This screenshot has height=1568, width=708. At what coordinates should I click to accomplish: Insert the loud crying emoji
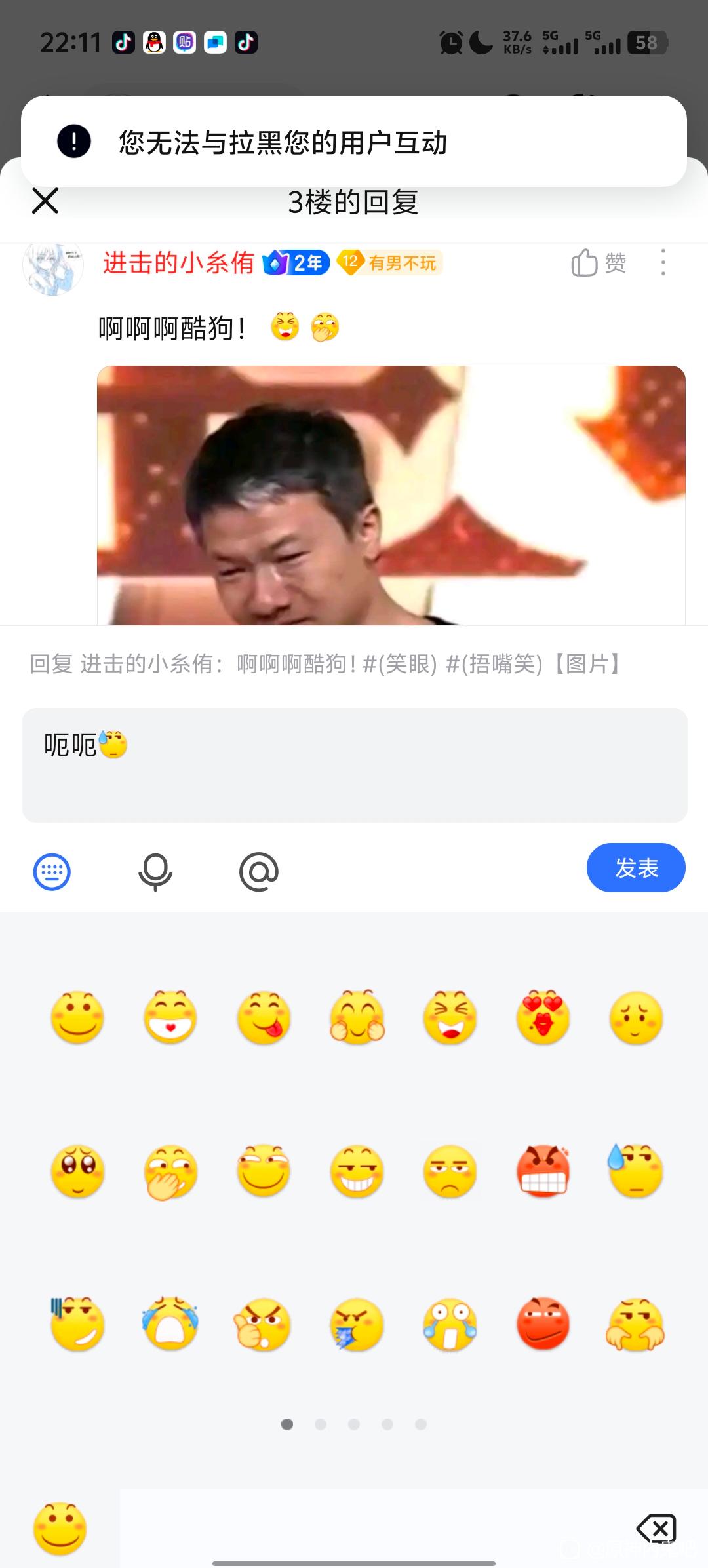coord(170,1323)
